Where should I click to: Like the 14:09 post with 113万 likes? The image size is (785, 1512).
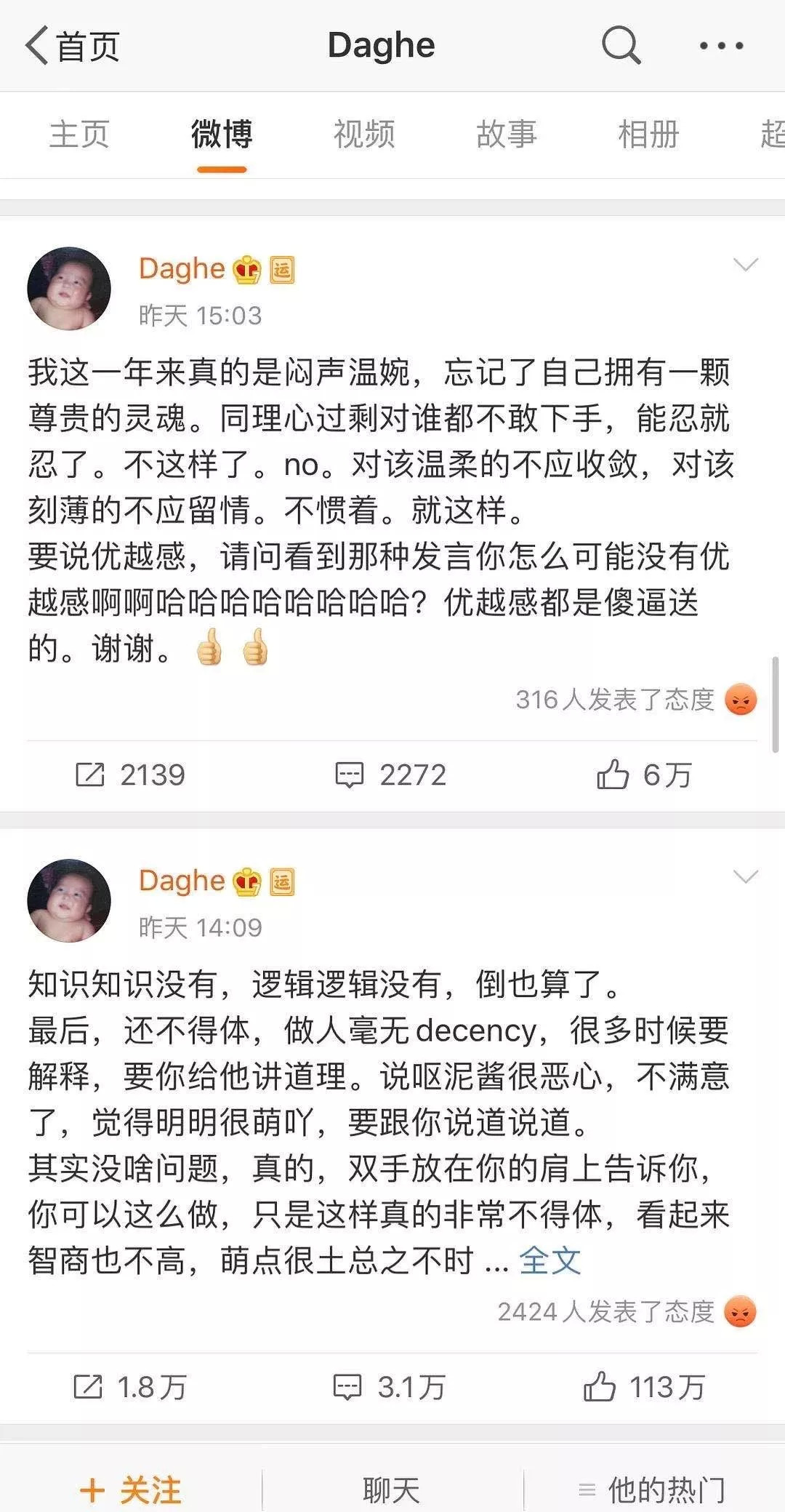pyautogui.click(x=643, y=1388)
